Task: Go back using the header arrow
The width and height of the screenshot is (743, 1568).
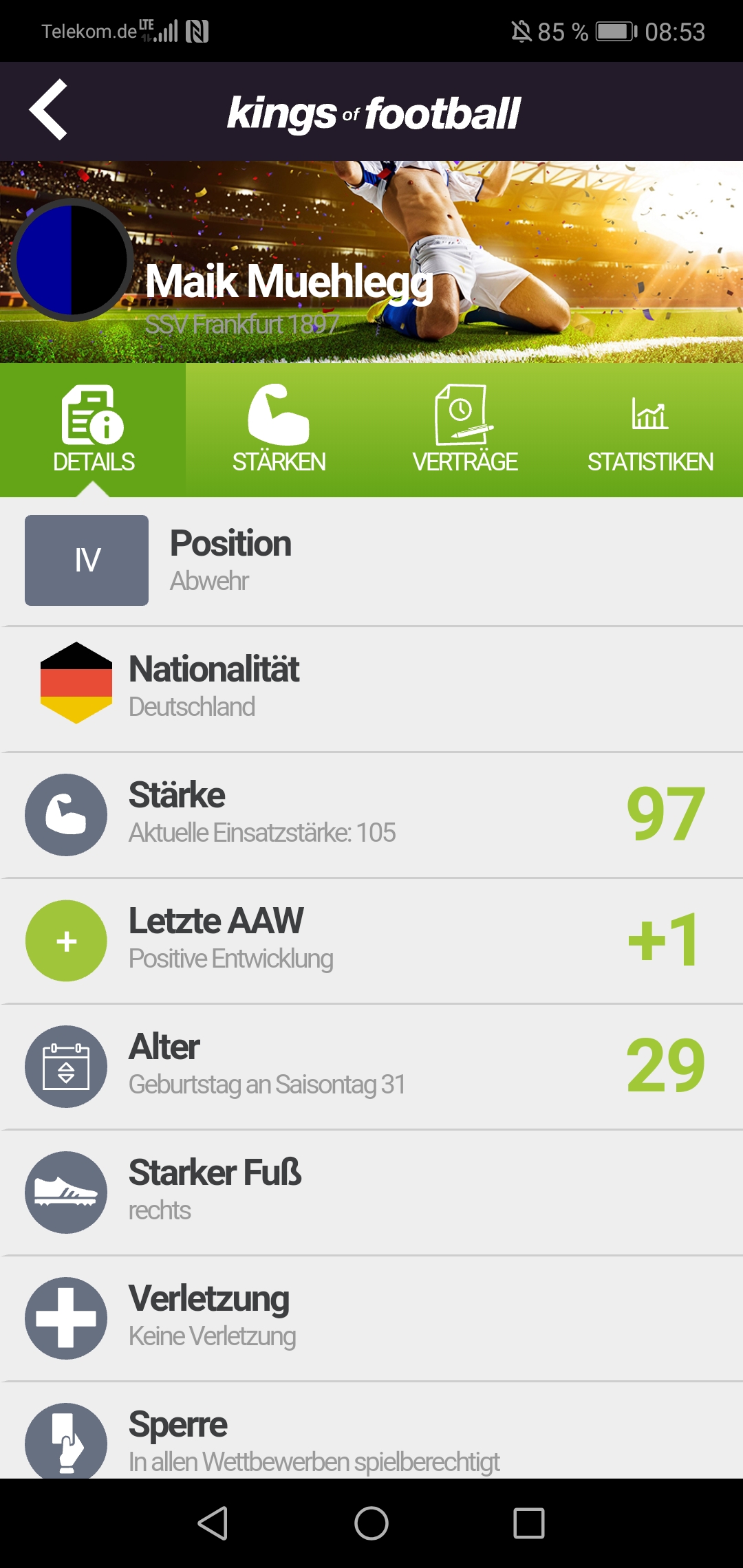Action: [48, 110]
